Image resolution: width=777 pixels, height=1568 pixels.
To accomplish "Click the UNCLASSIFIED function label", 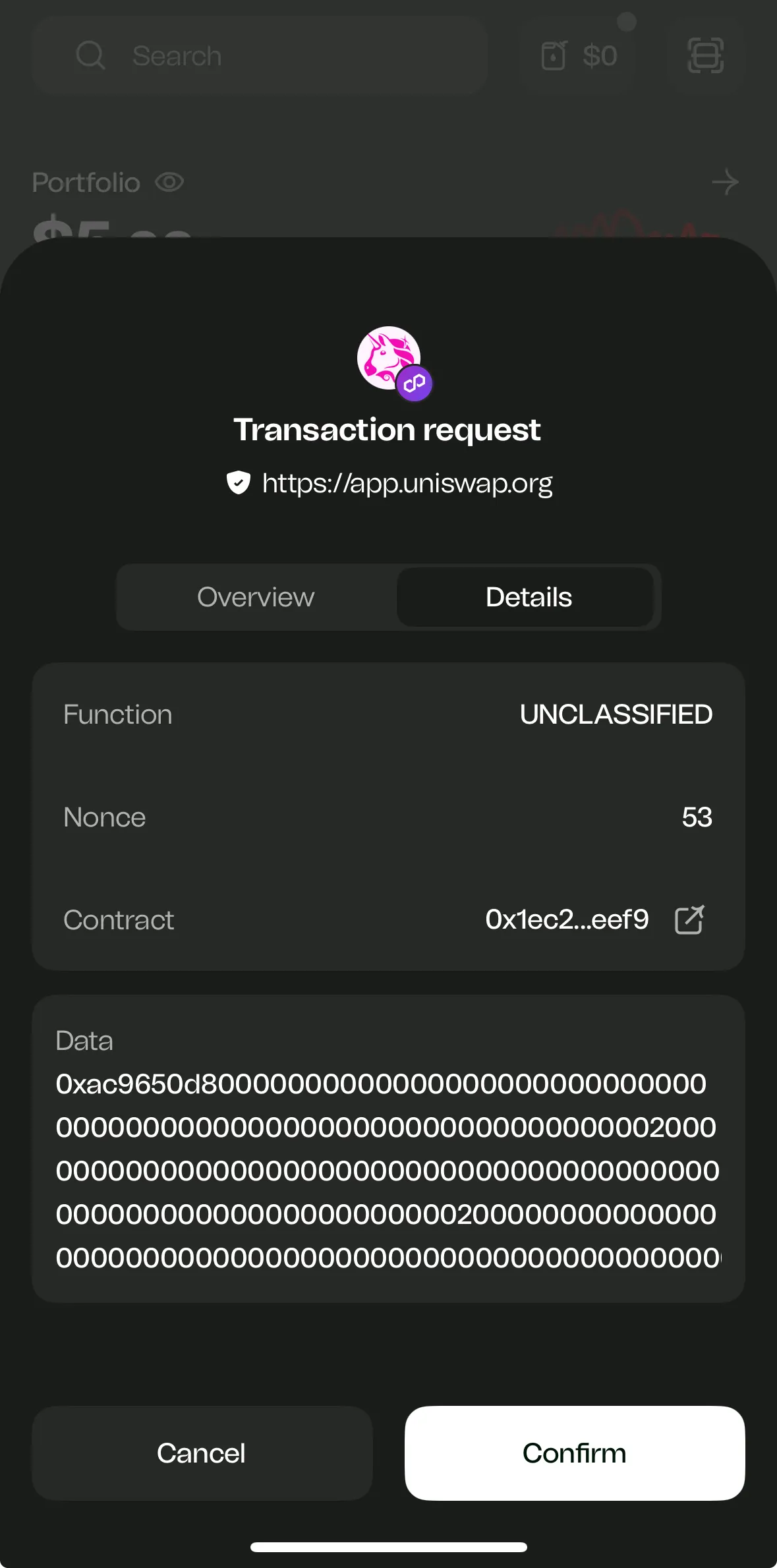I will click(616, 714).
